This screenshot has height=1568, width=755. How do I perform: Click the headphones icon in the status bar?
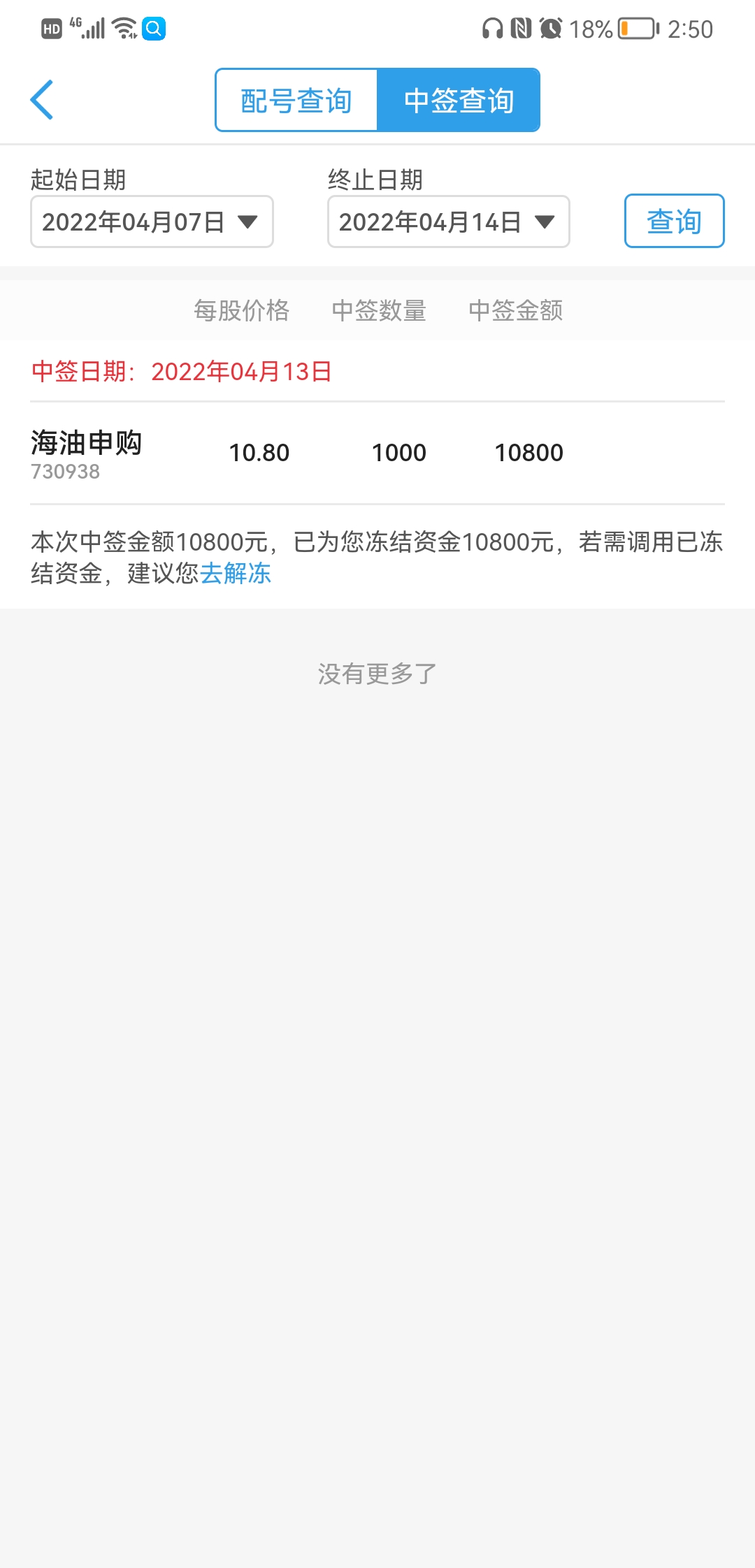pos(494,29)
